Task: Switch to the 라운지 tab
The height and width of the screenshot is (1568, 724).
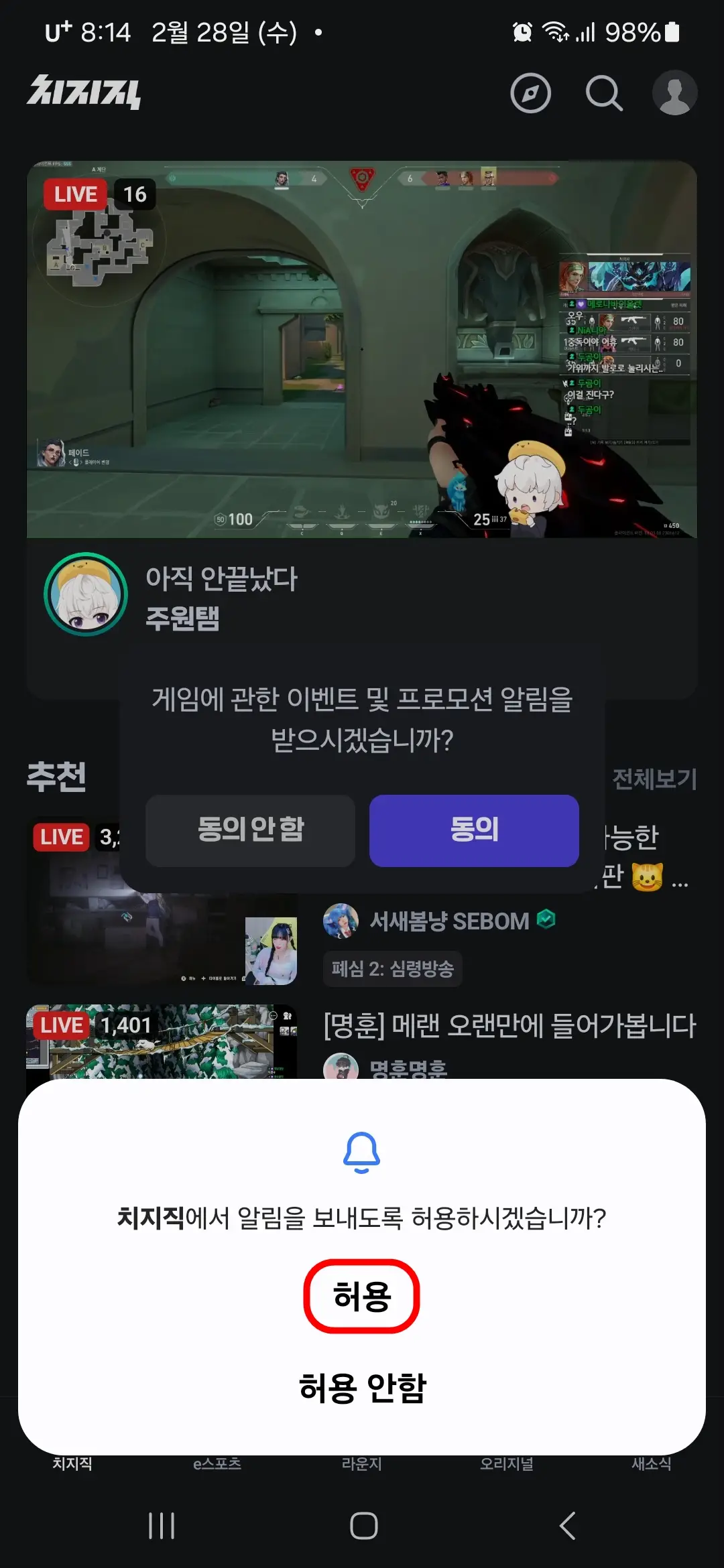Action: tap(362, 1464)
